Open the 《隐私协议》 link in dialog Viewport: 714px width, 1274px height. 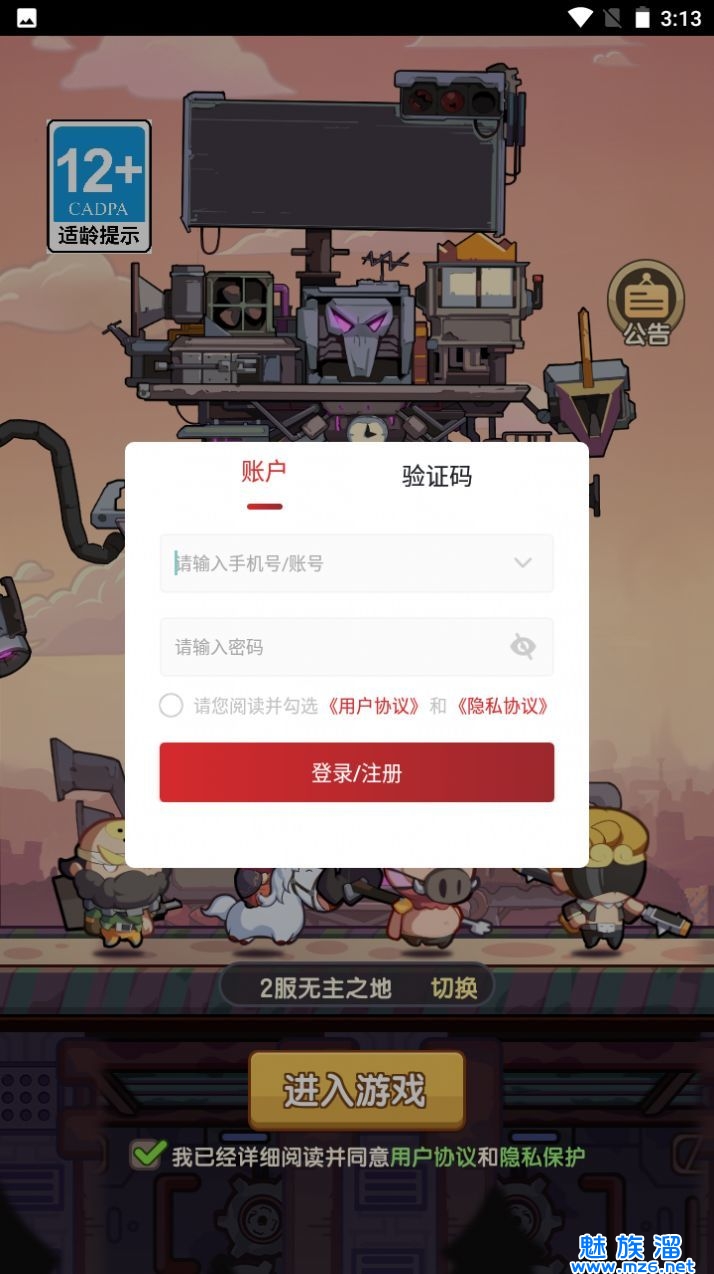[503, 706]
